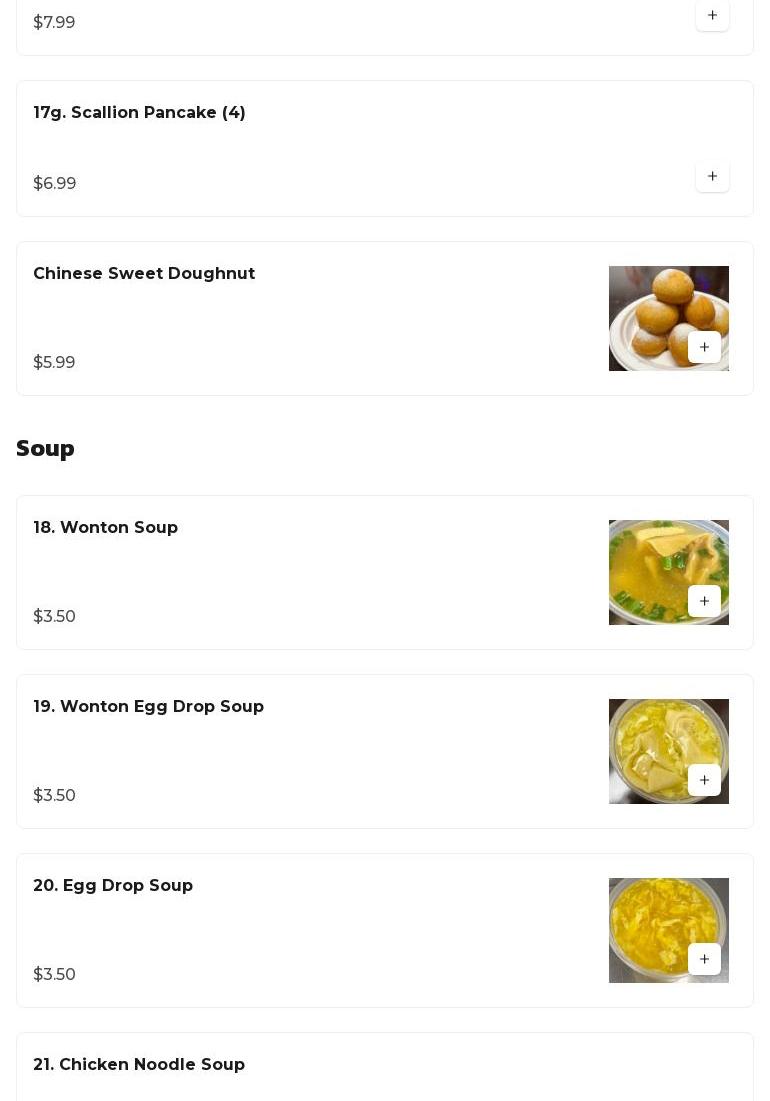
Task: Add the $7.99 item to cart
Action: click(x=712, y=16)
